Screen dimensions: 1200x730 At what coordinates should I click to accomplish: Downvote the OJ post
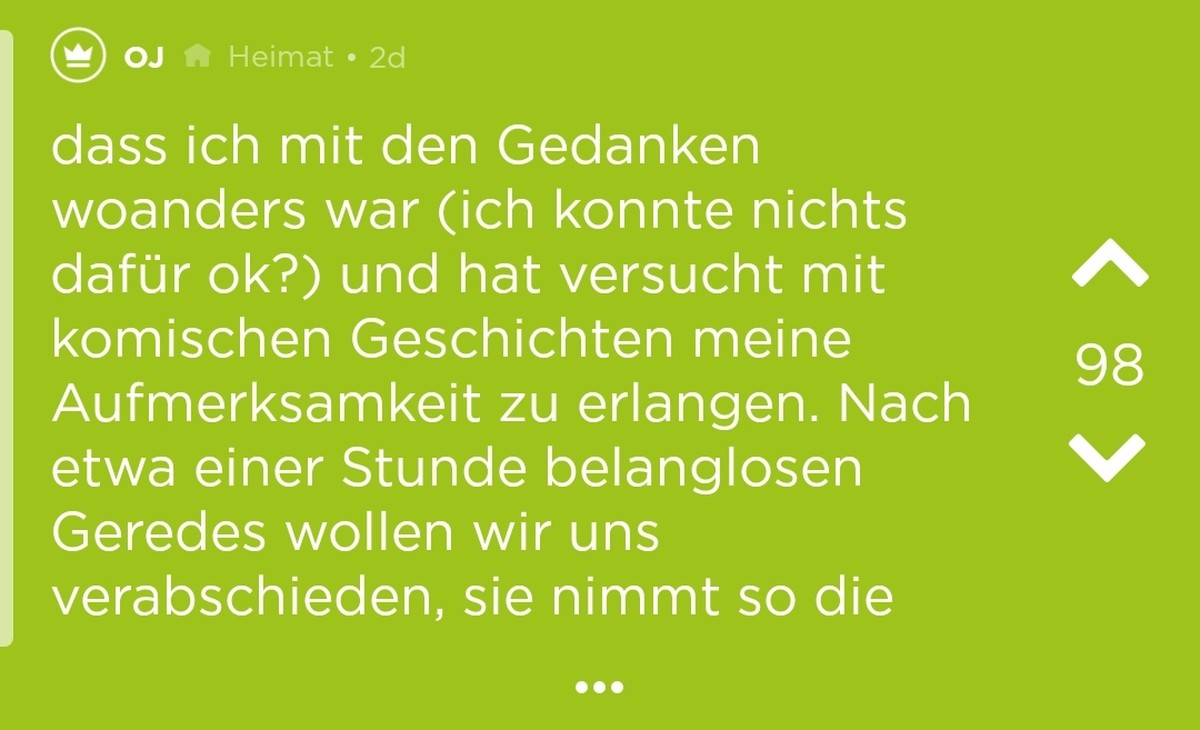(1107, 456)
